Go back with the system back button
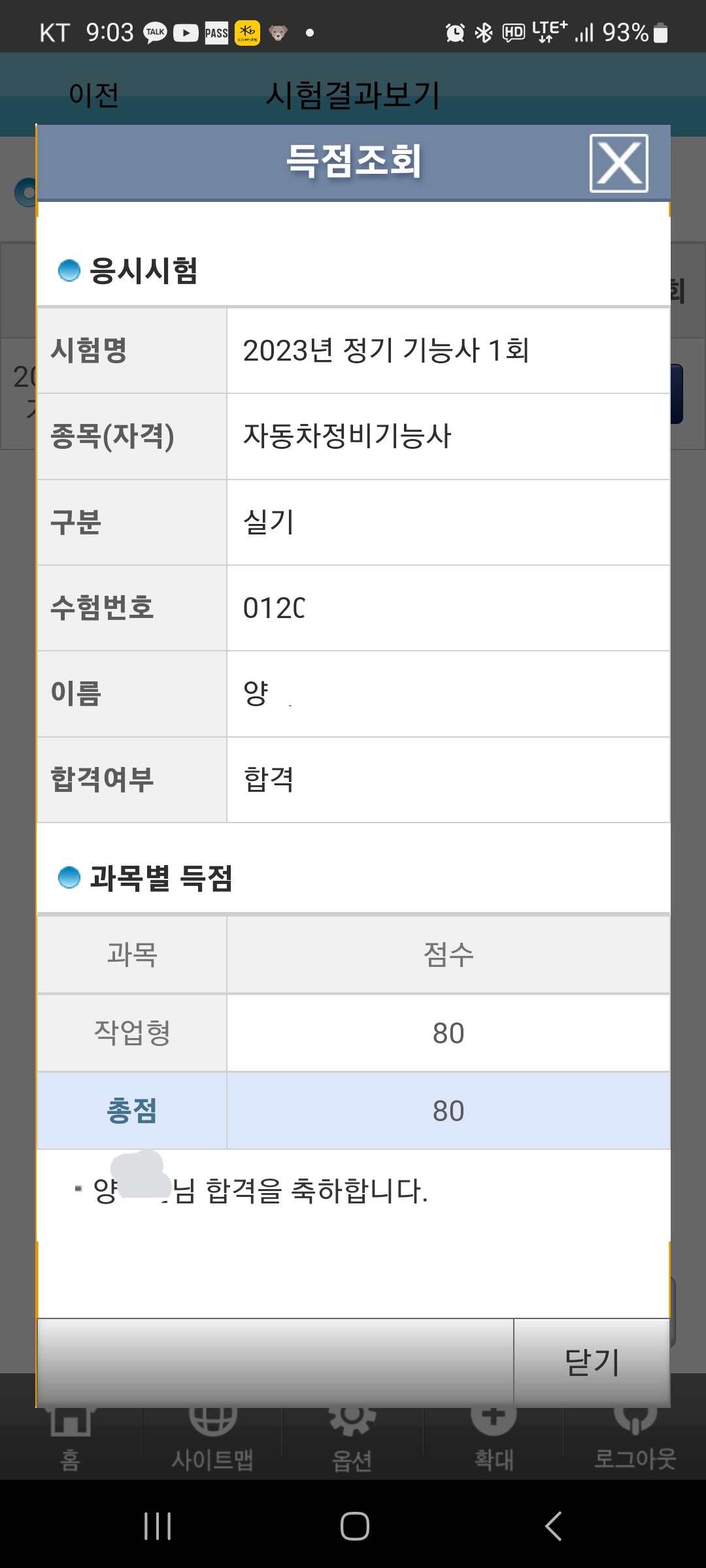Image resolution: width=706 pixels, height=1568 pixels. (553, 1526)
